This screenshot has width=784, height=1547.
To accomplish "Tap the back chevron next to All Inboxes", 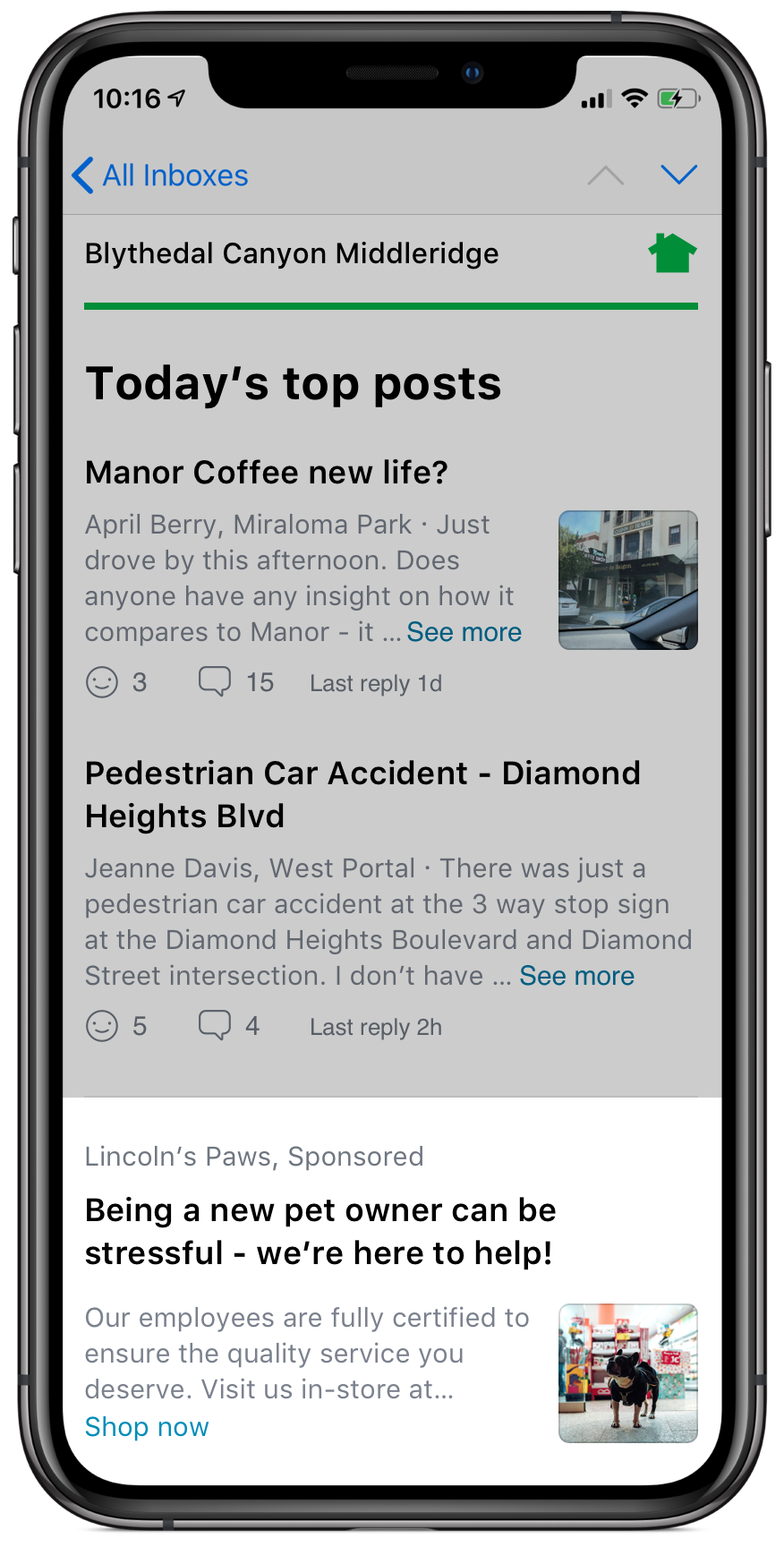I will click(81, 175).
